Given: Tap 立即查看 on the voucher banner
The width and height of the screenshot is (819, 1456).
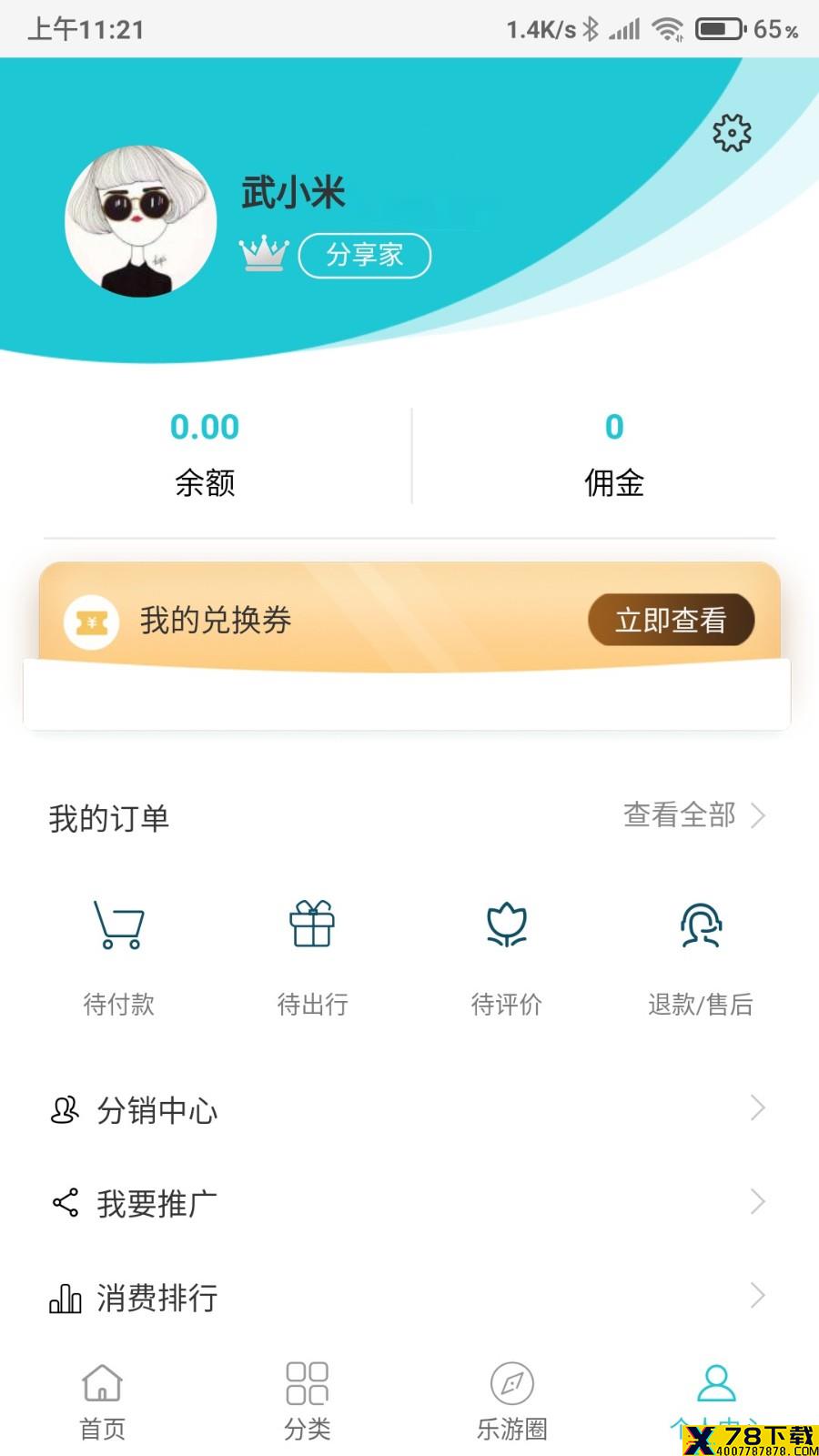Looking at the screenshot, I should click(x=671, y=621).
